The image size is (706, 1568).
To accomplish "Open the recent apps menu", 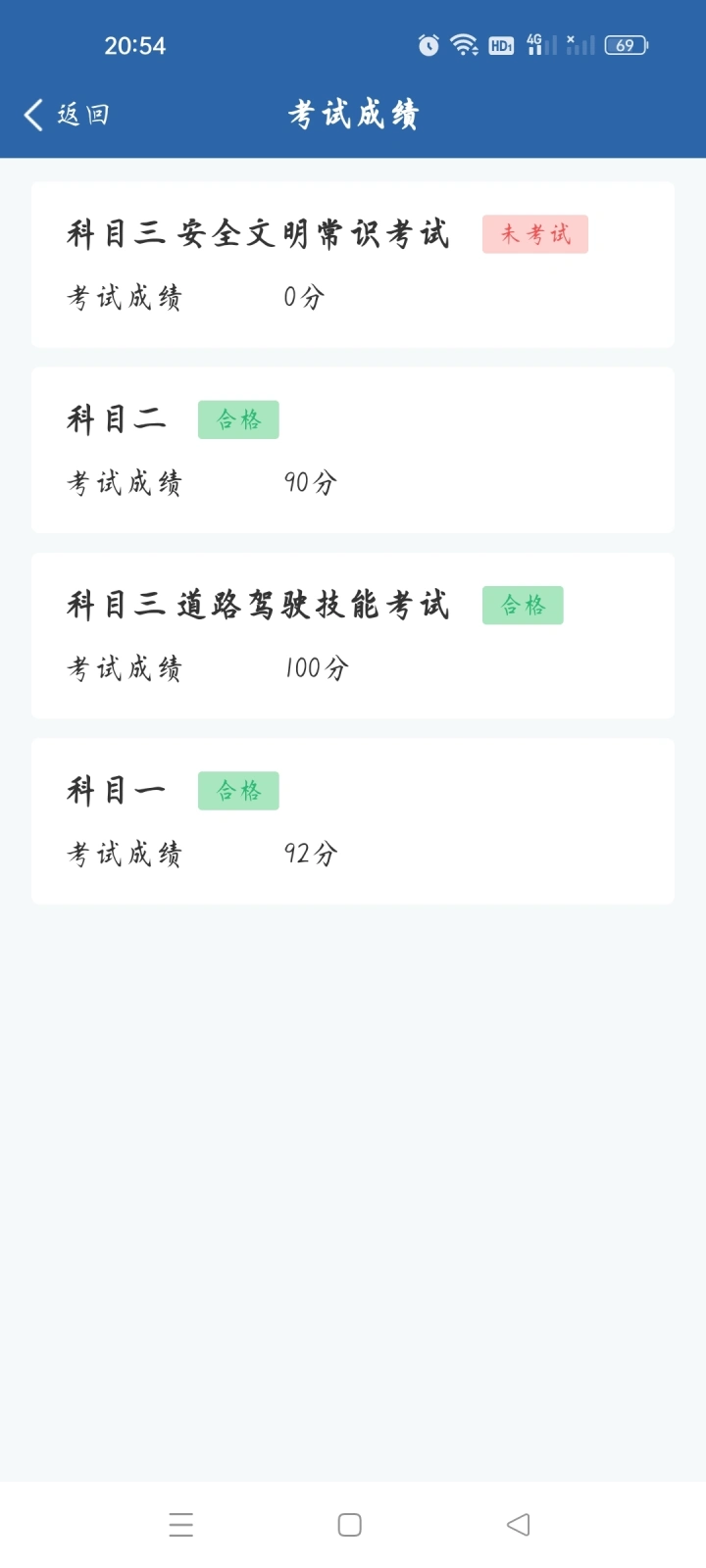I will [181, 1525].
